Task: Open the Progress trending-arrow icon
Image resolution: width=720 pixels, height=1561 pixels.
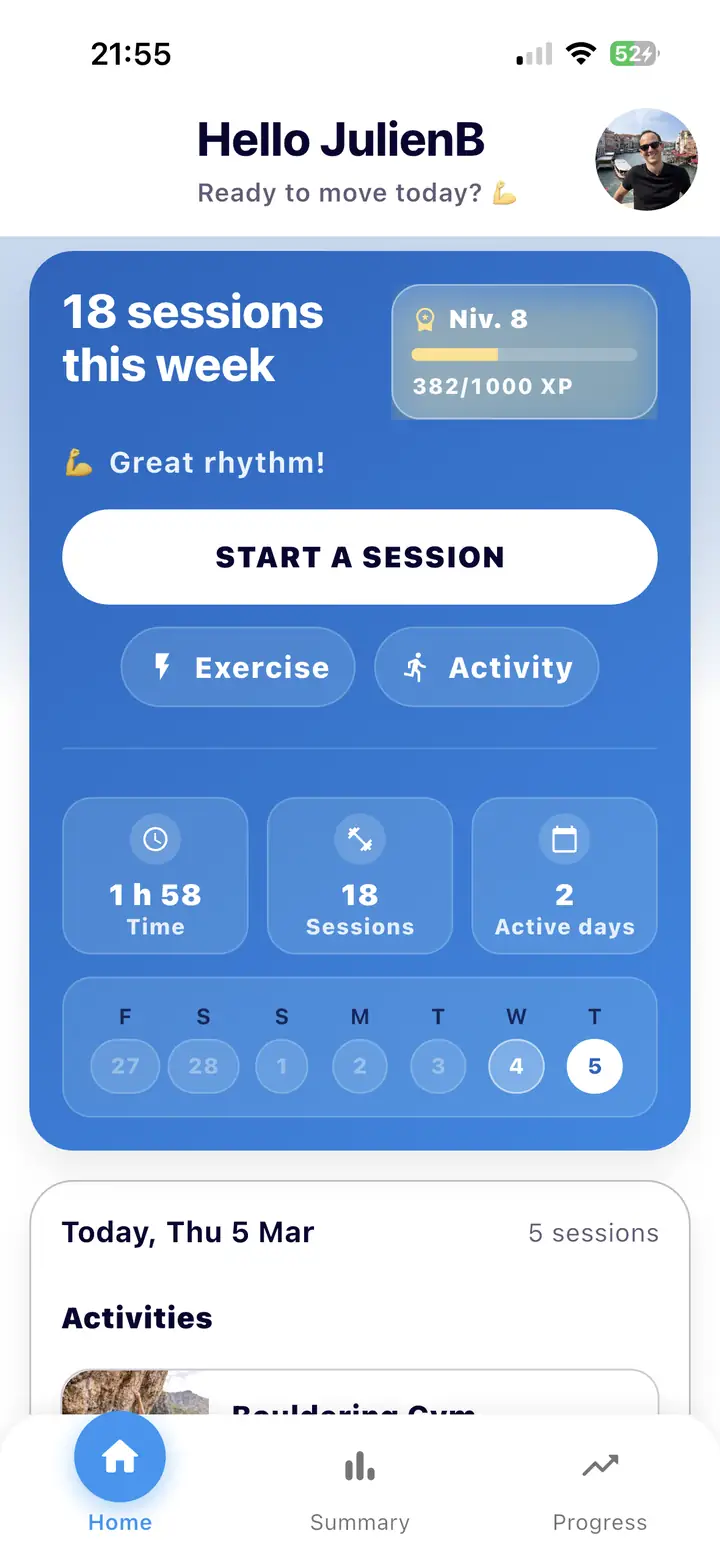Action: (x=600, y=1464)
